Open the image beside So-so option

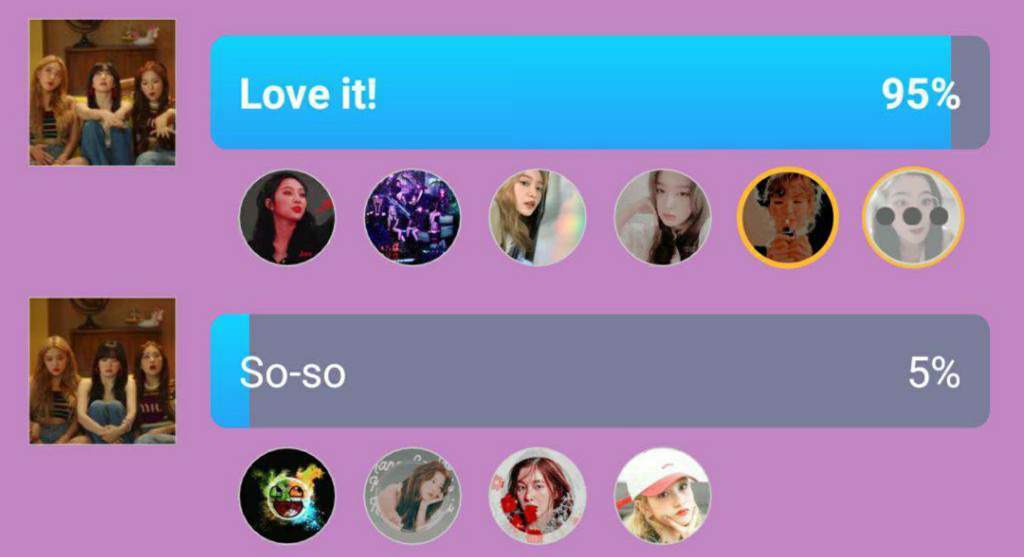(102, 371)
